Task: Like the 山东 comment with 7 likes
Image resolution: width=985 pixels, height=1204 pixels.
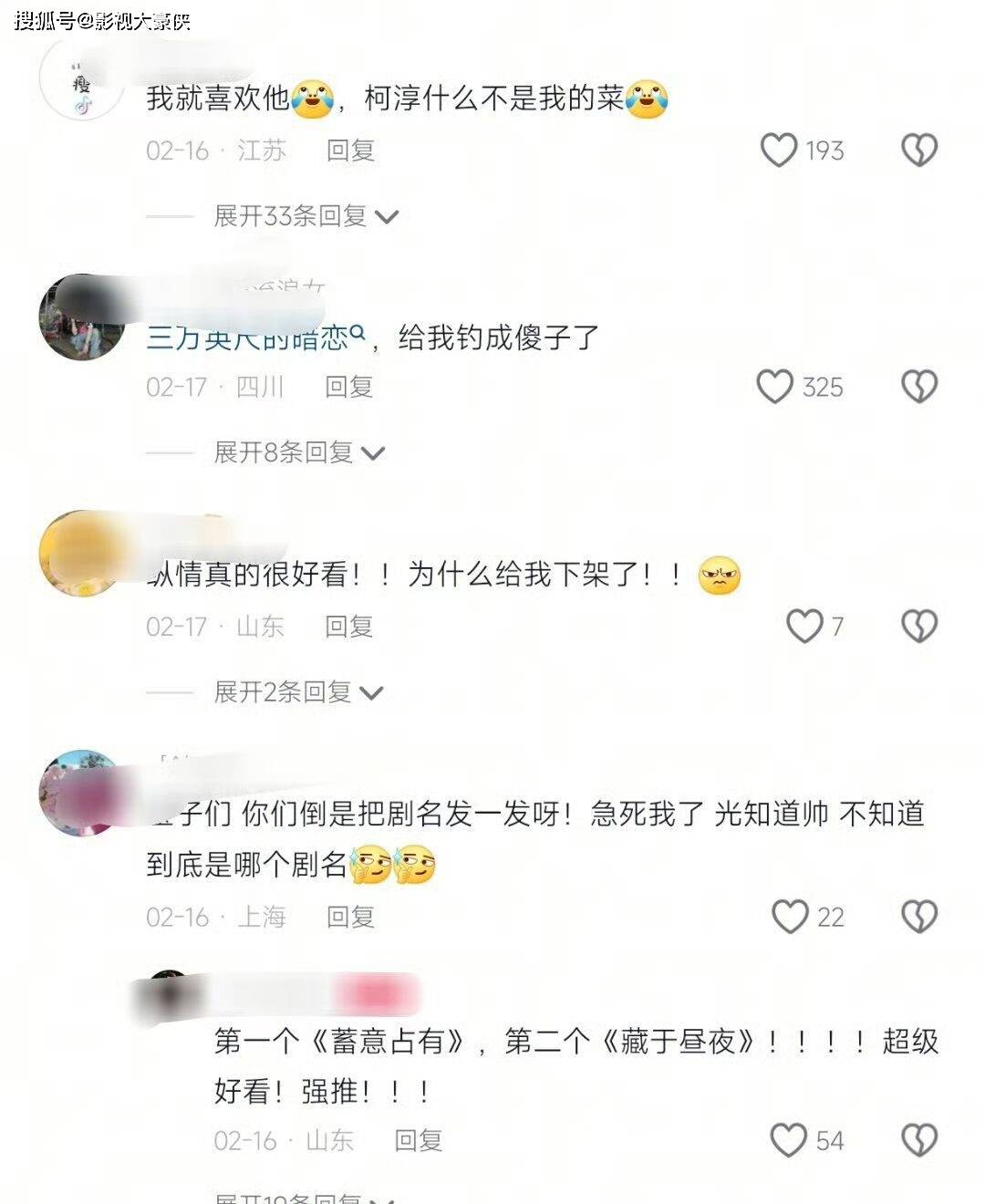Action: click(x=804, y=627)
